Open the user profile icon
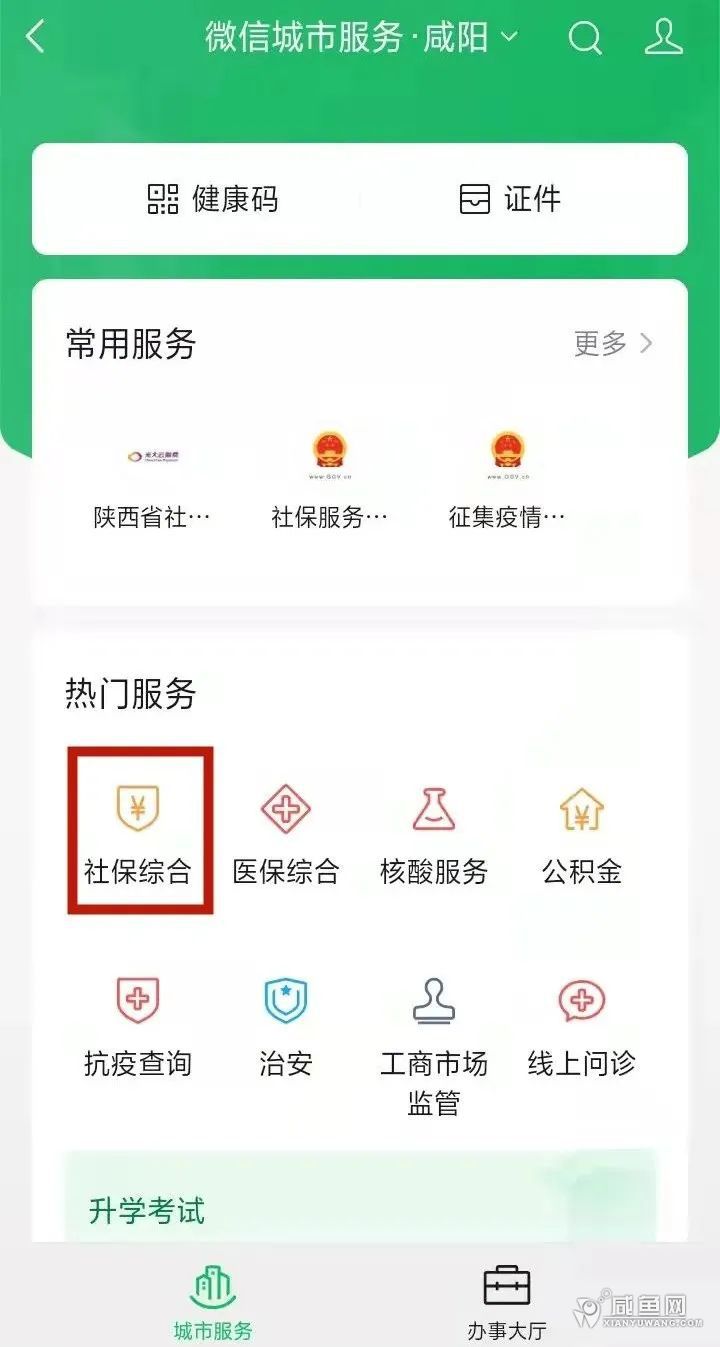720x1347 pixels. [x=663, y=37]
